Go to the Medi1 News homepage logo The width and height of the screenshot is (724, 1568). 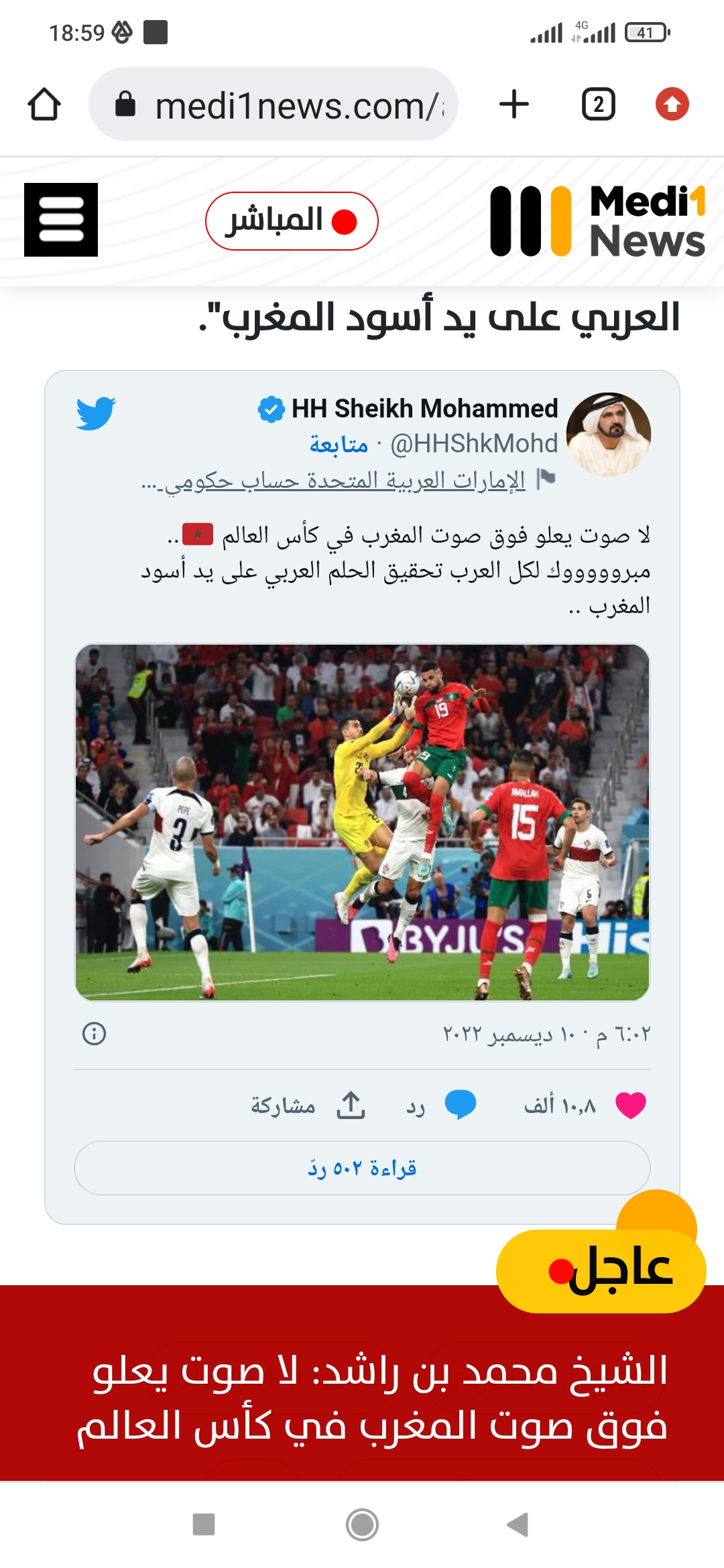(597, 221)
